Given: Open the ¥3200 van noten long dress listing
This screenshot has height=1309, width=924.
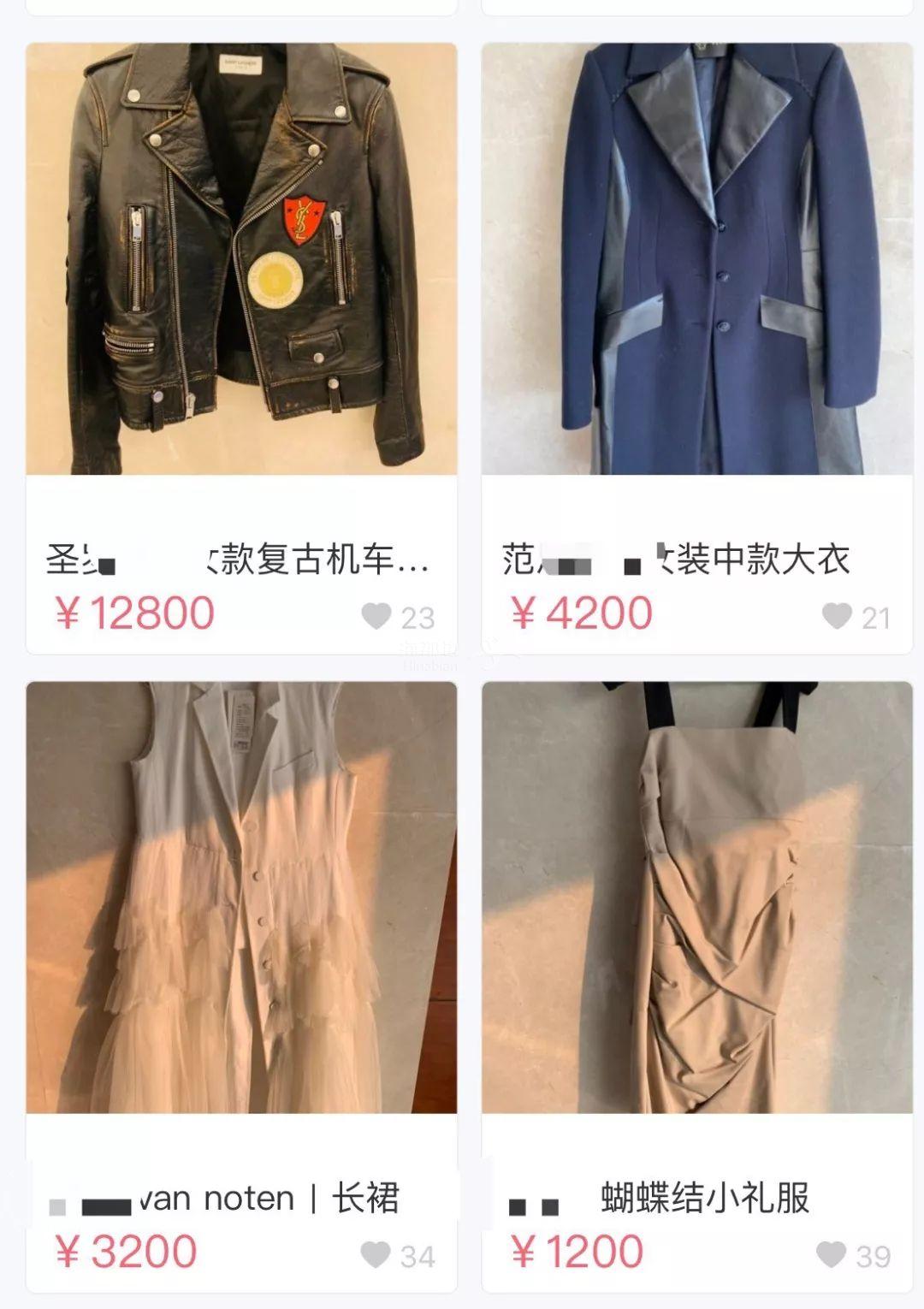Looking at the screenshot, I should coord(241,897).
